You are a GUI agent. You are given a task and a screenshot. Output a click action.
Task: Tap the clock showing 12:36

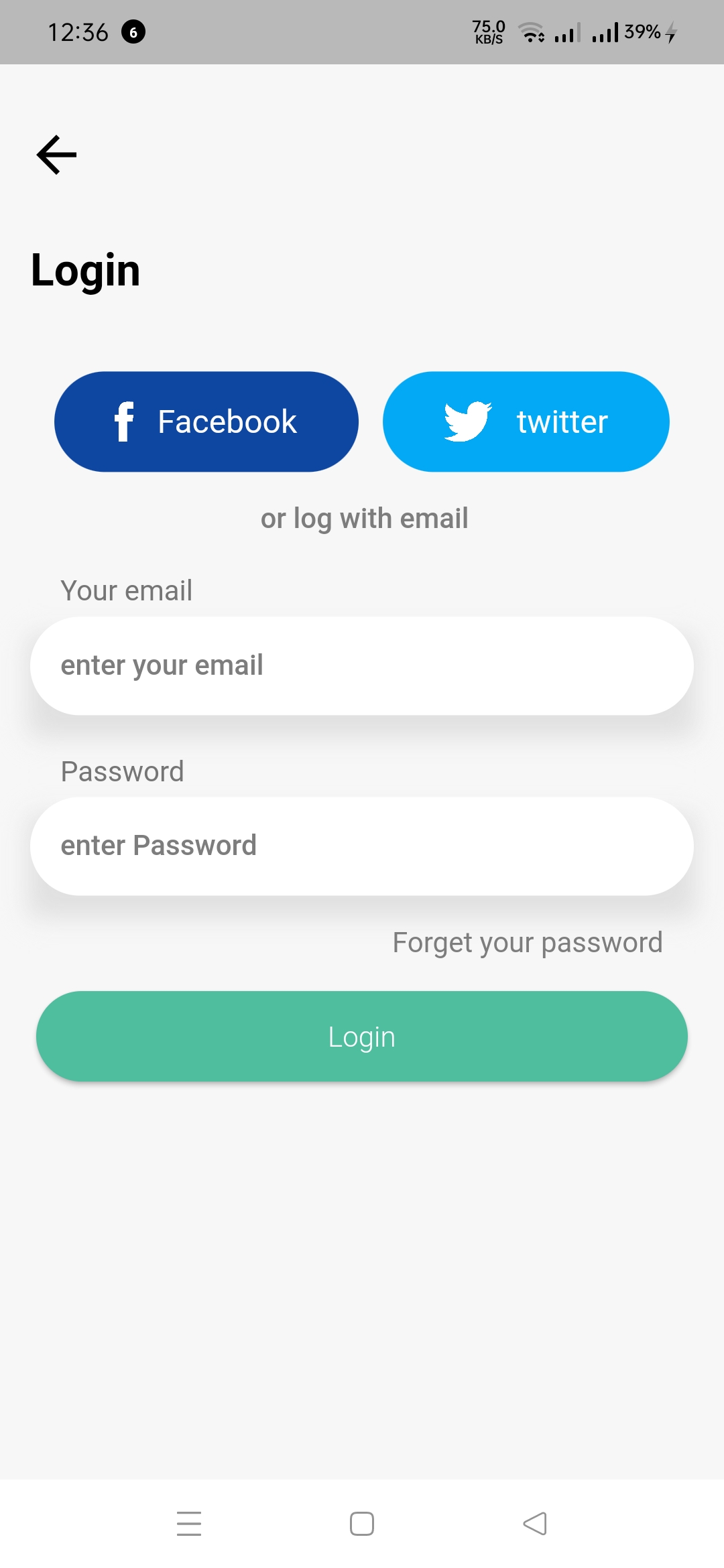point(79,31)
